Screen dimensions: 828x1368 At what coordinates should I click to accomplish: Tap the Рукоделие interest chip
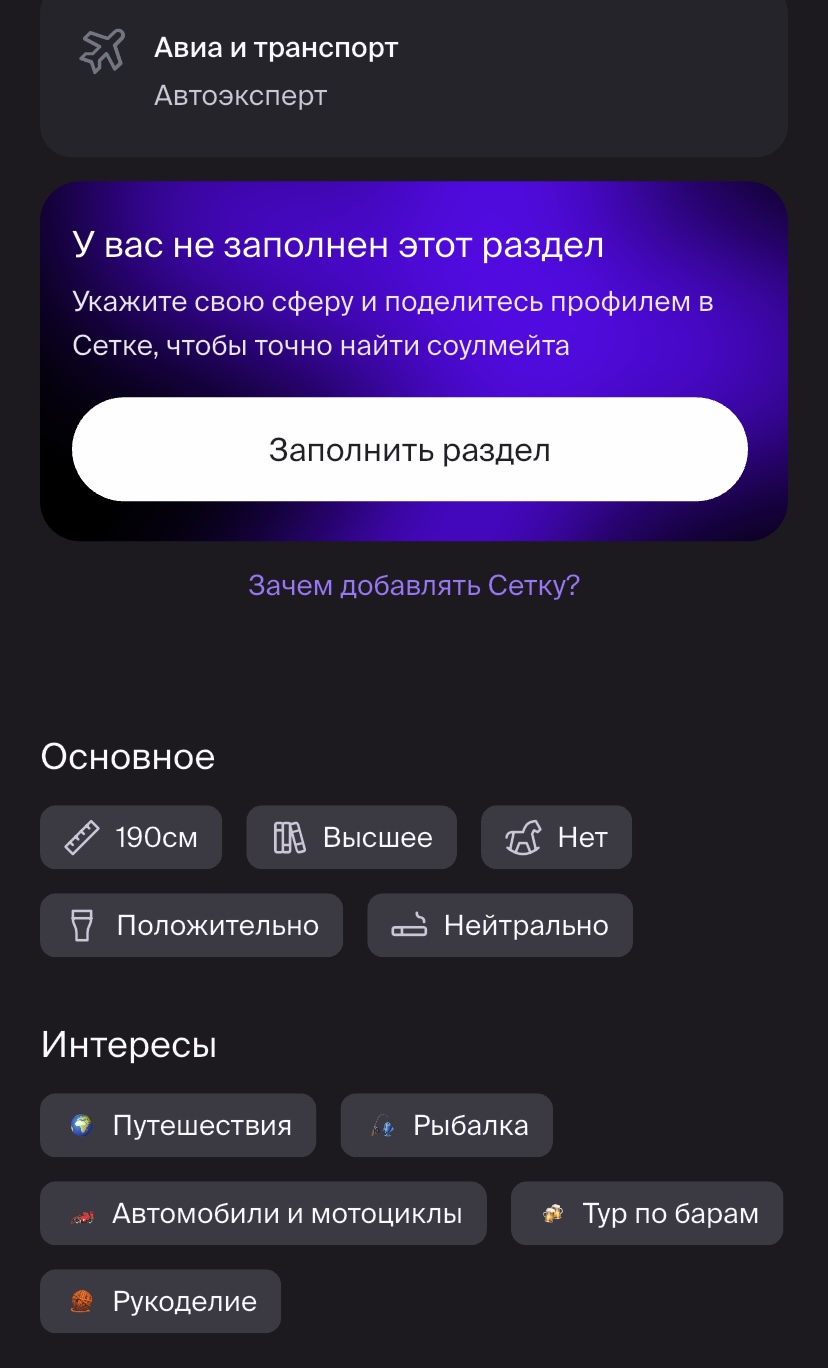(x=160, y=1301)
